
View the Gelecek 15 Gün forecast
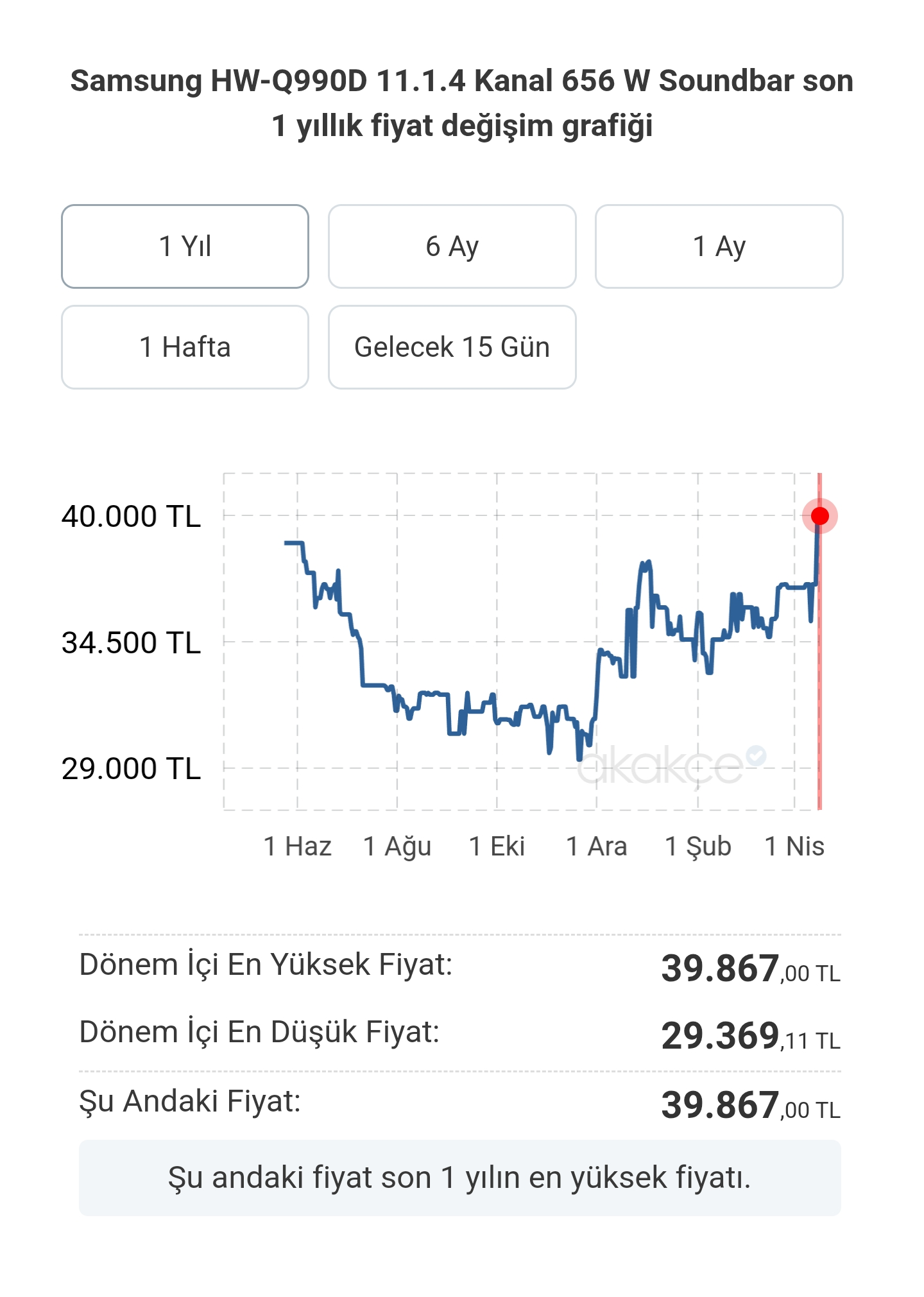[x=452, y=347]
